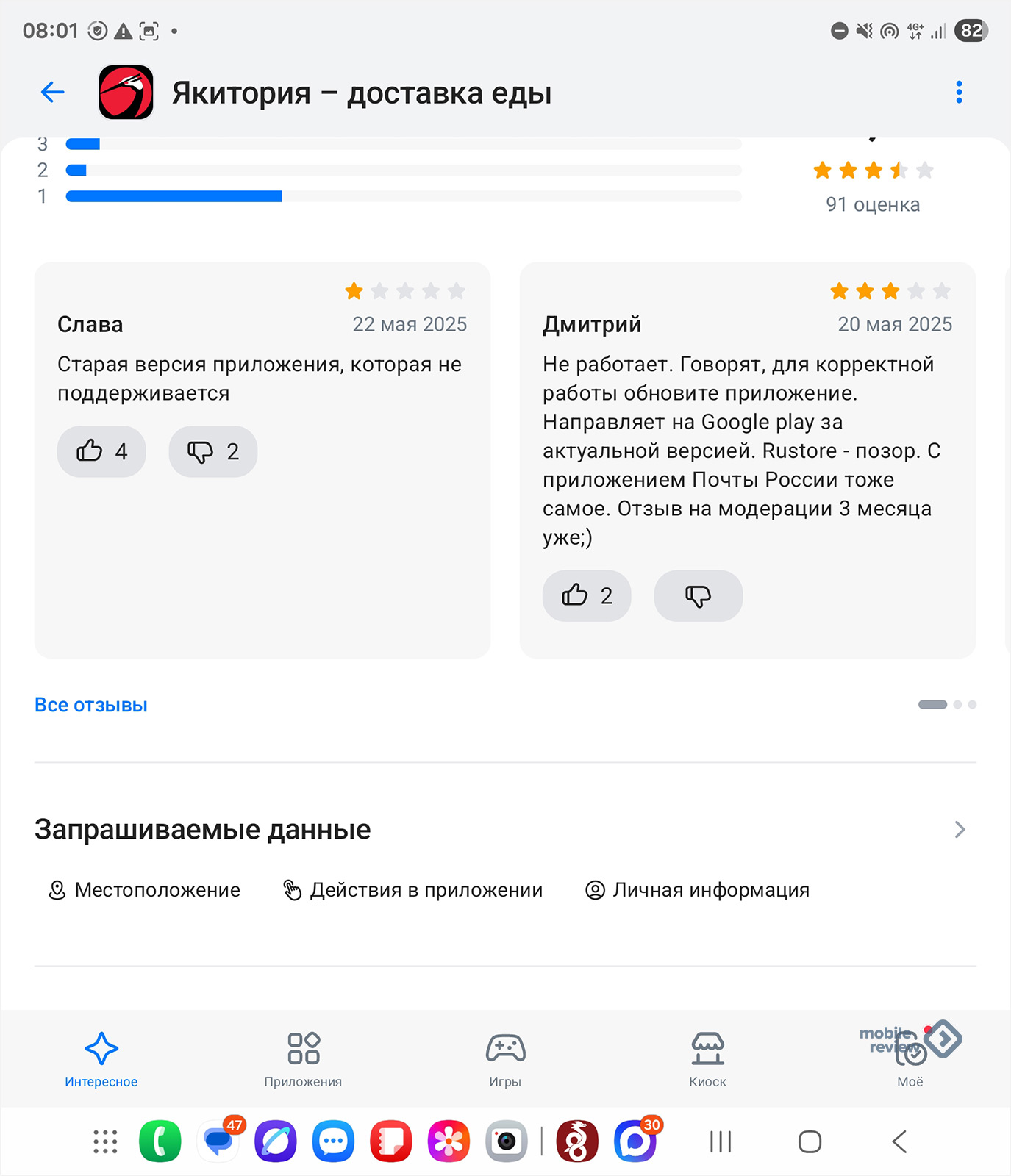
Task: Switch to the Моё tab
Action: 910,1060
